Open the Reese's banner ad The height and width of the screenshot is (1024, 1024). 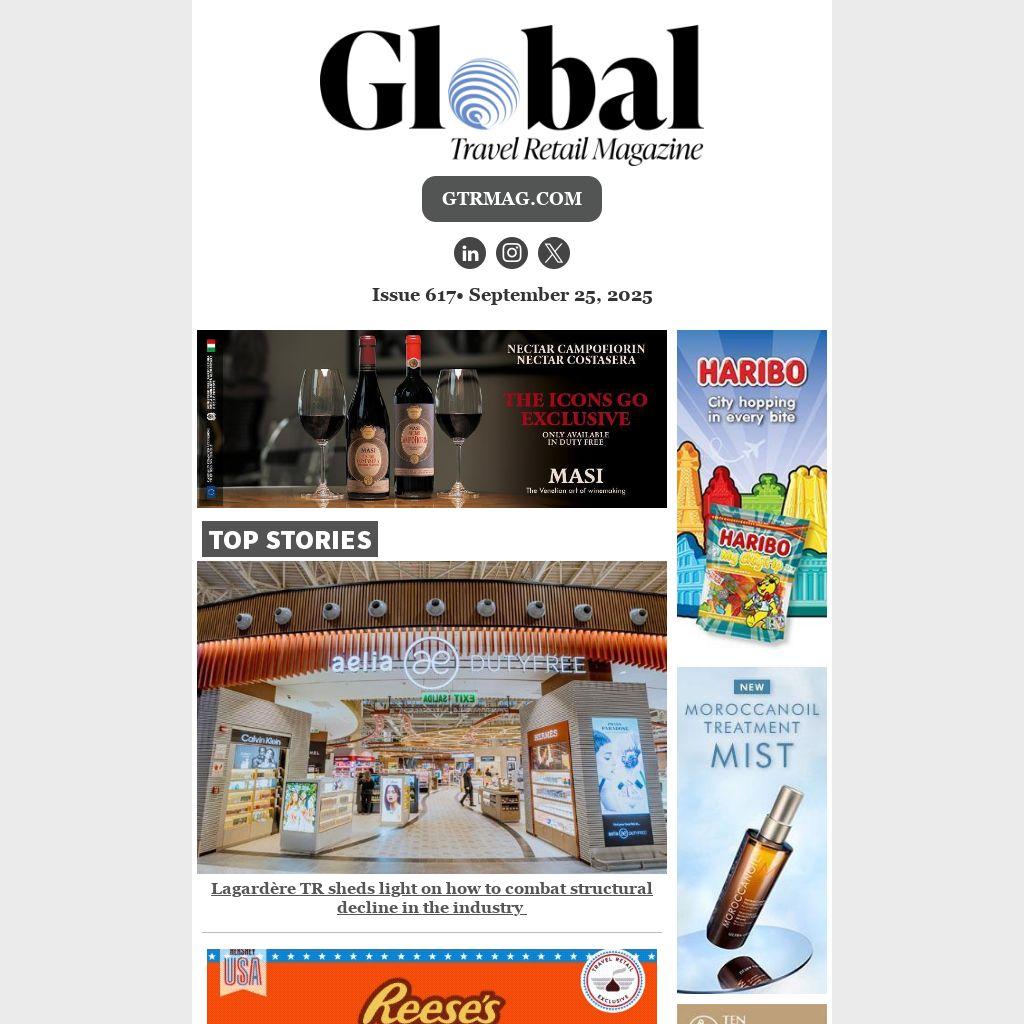point(431,988)
